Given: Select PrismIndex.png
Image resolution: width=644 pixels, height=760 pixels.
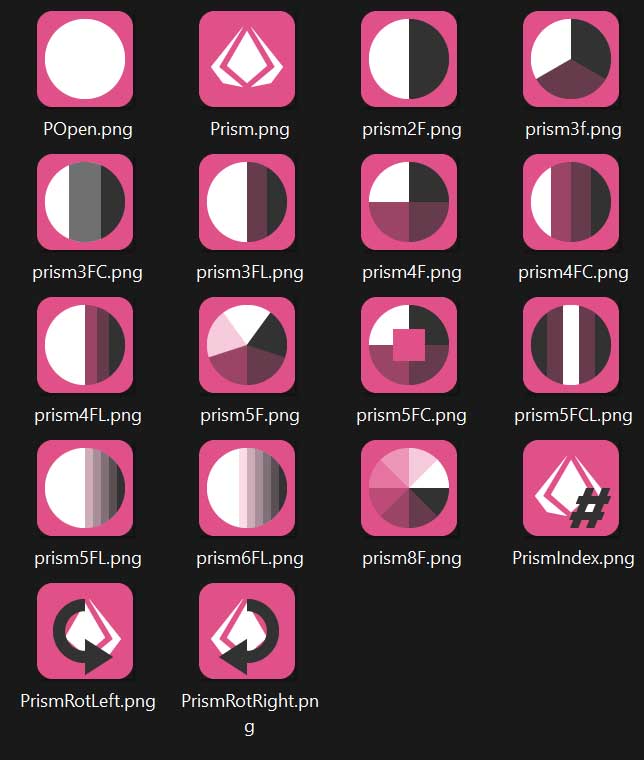Looking at the screenshot, I should (571, 488).
